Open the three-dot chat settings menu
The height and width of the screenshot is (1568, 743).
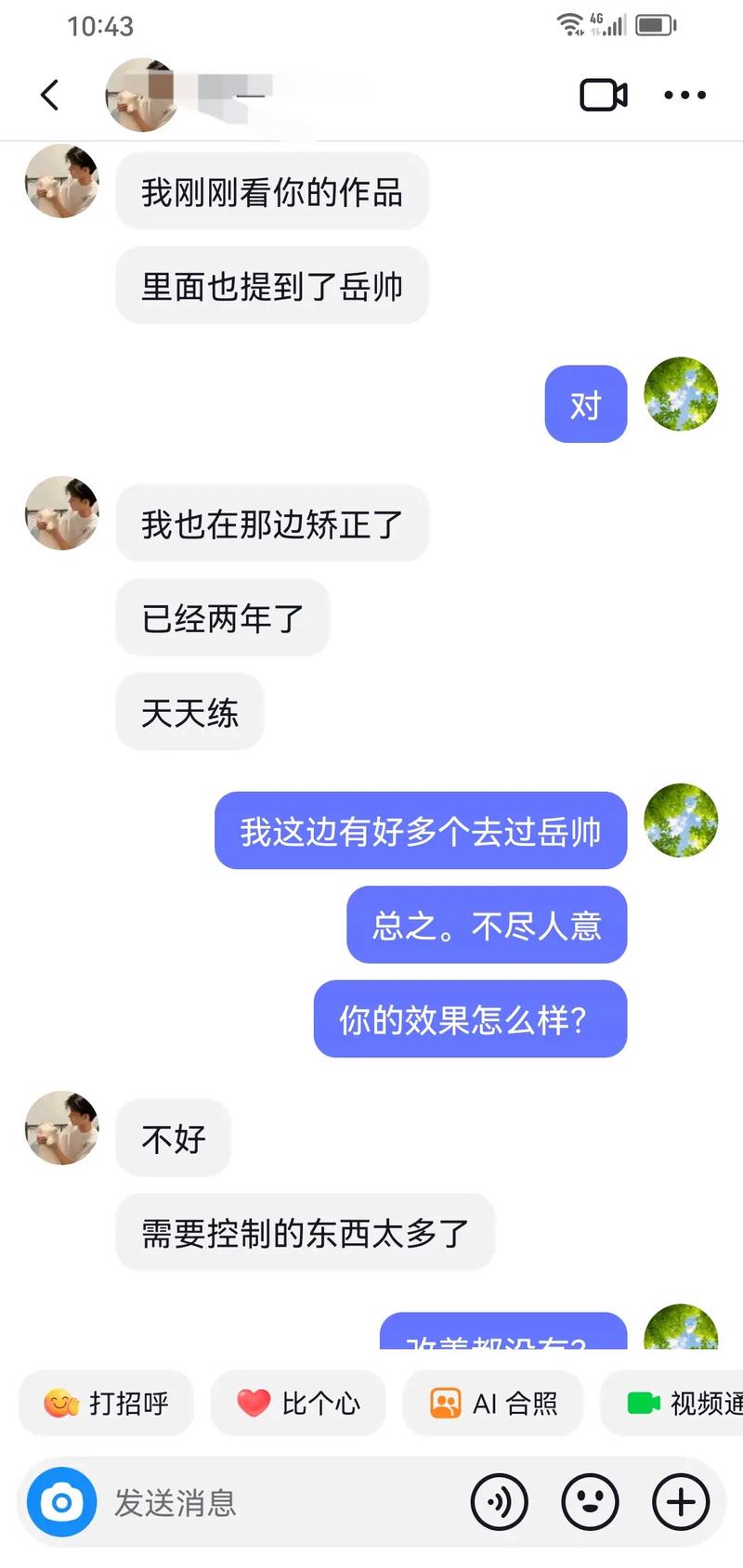[x=684, y=95]
